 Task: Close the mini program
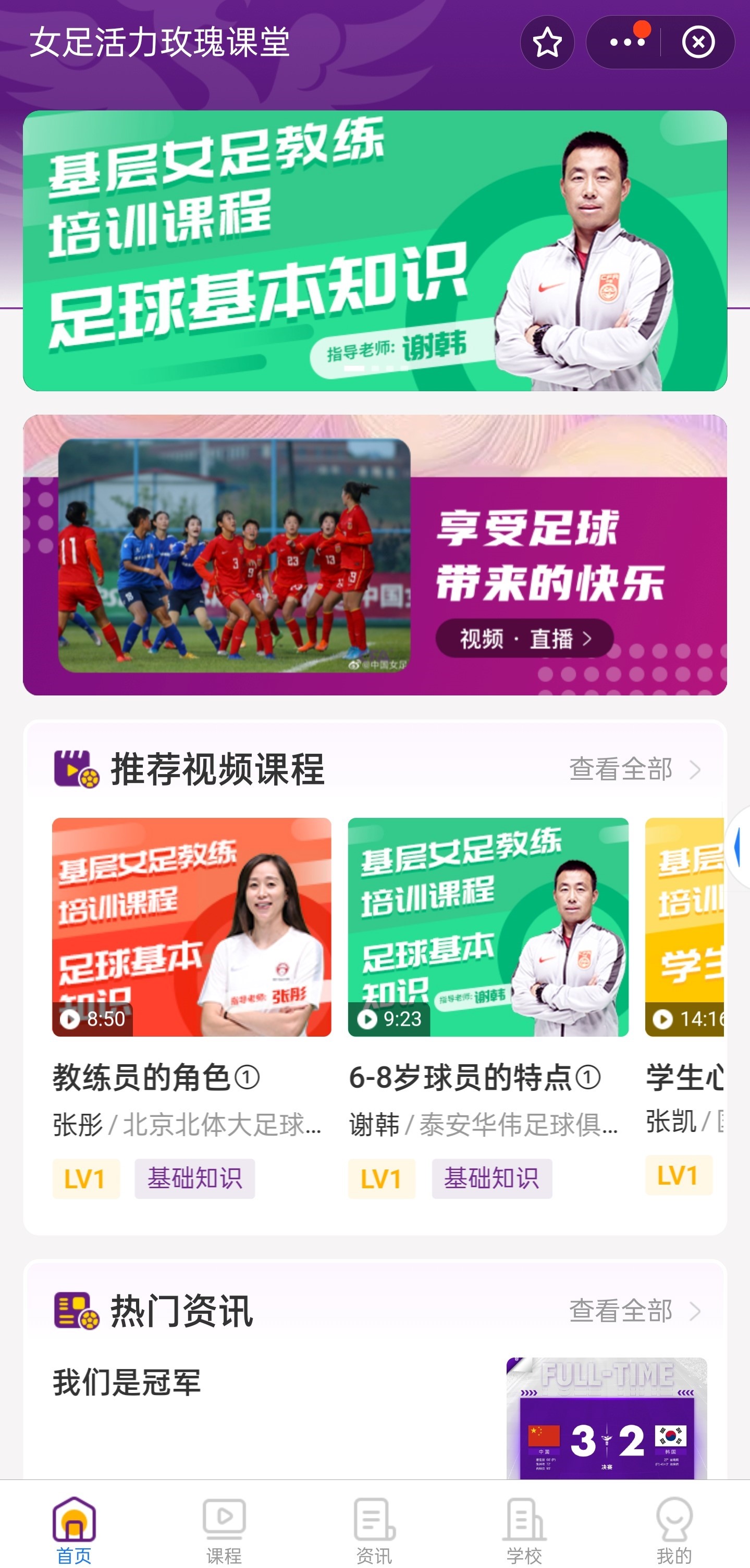pyautogui.click(x=698, y=43)
